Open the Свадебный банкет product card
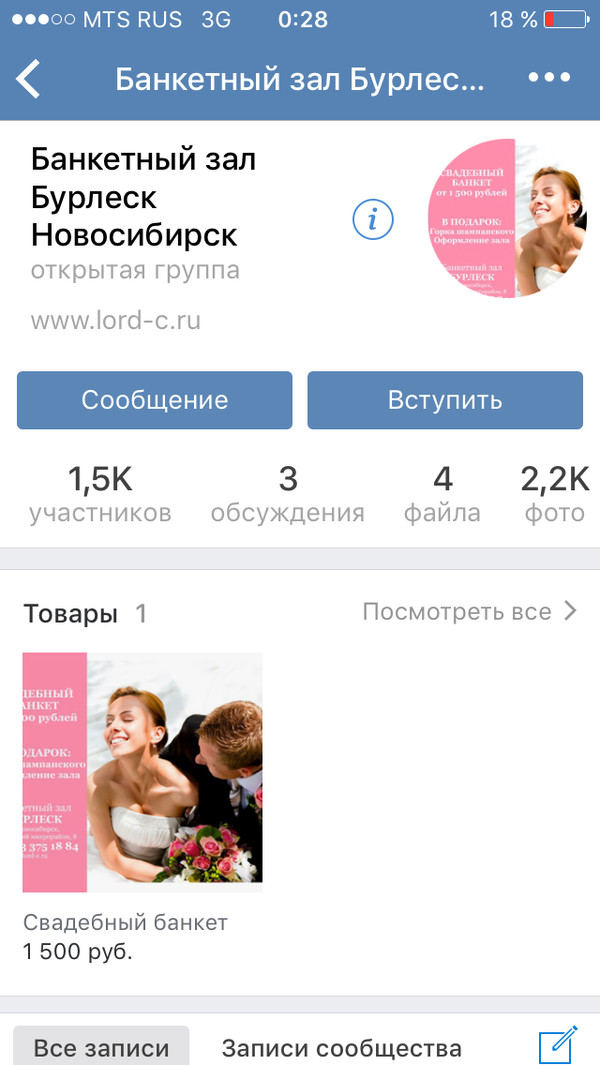 [142, 771]
